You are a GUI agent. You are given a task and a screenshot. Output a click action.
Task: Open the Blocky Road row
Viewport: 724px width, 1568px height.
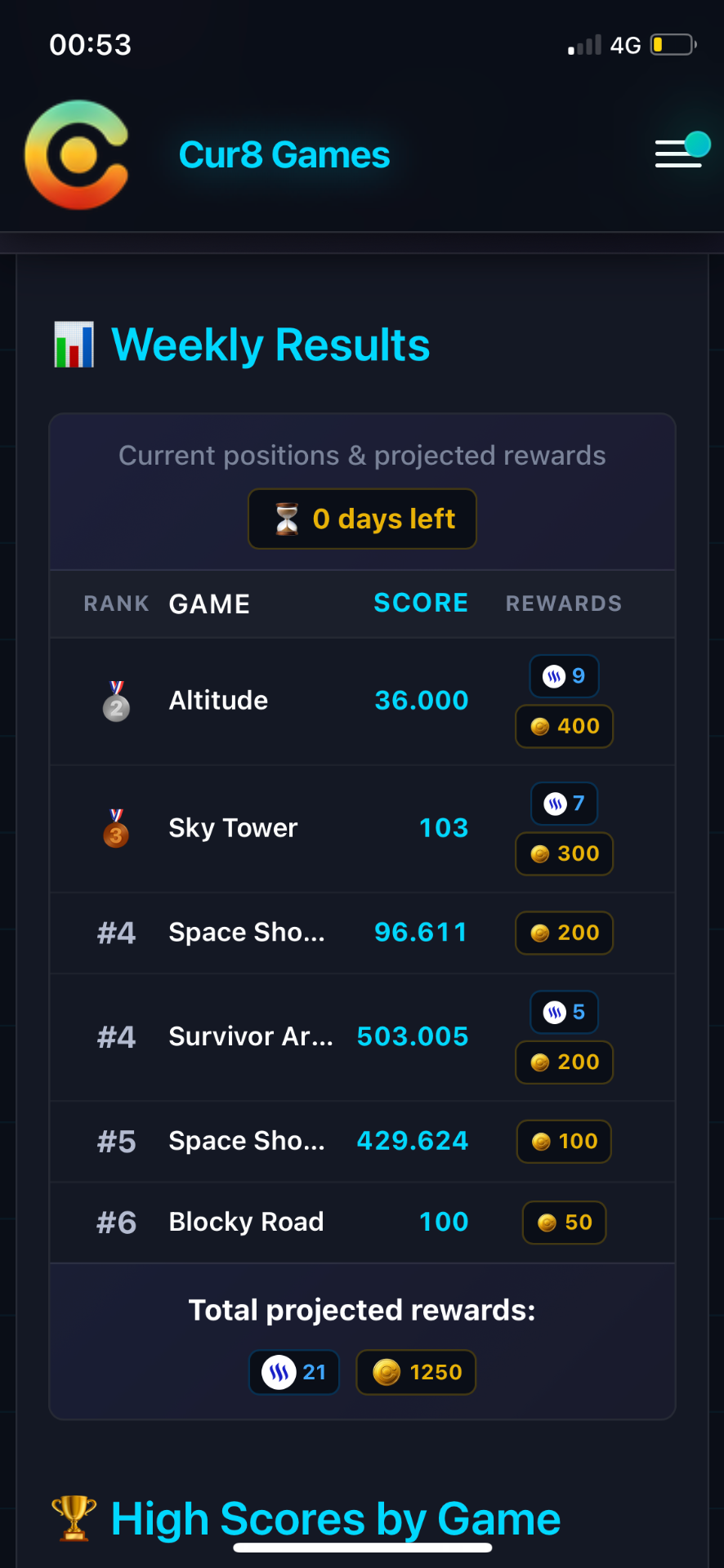pos(362,1222)
